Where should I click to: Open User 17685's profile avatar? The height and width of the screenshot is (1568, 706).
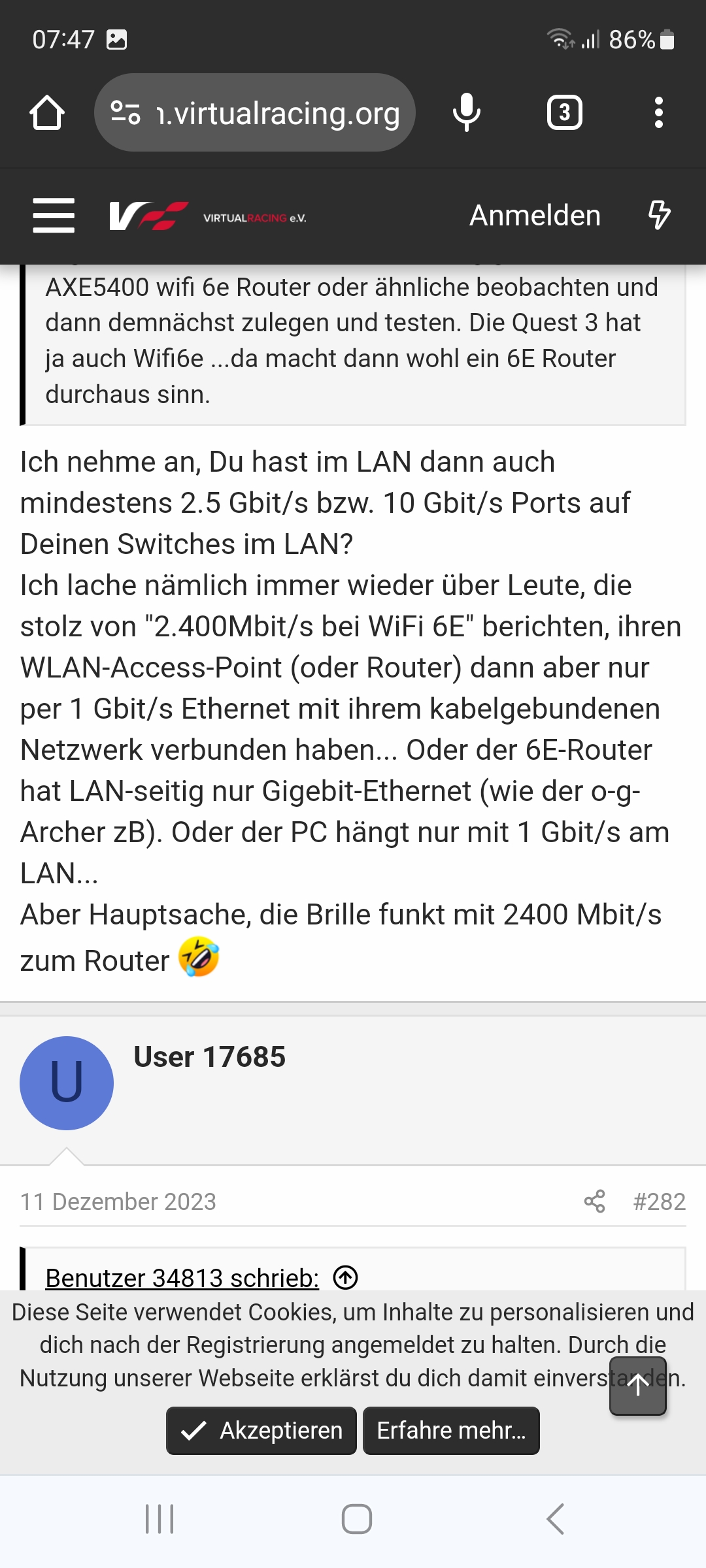pos(67,1083)
